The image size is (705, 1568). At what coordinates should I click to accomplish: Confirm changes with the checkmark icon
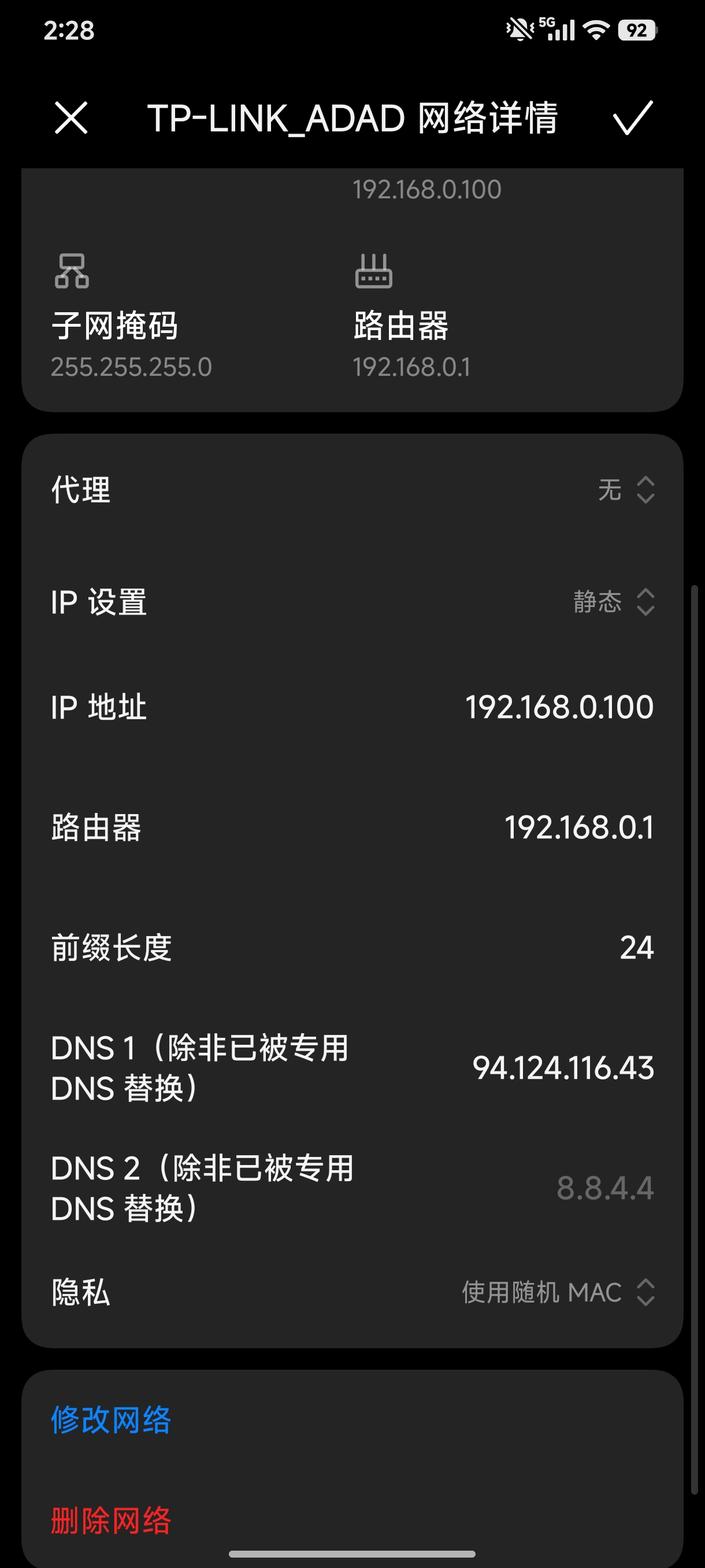pos(633,117)
